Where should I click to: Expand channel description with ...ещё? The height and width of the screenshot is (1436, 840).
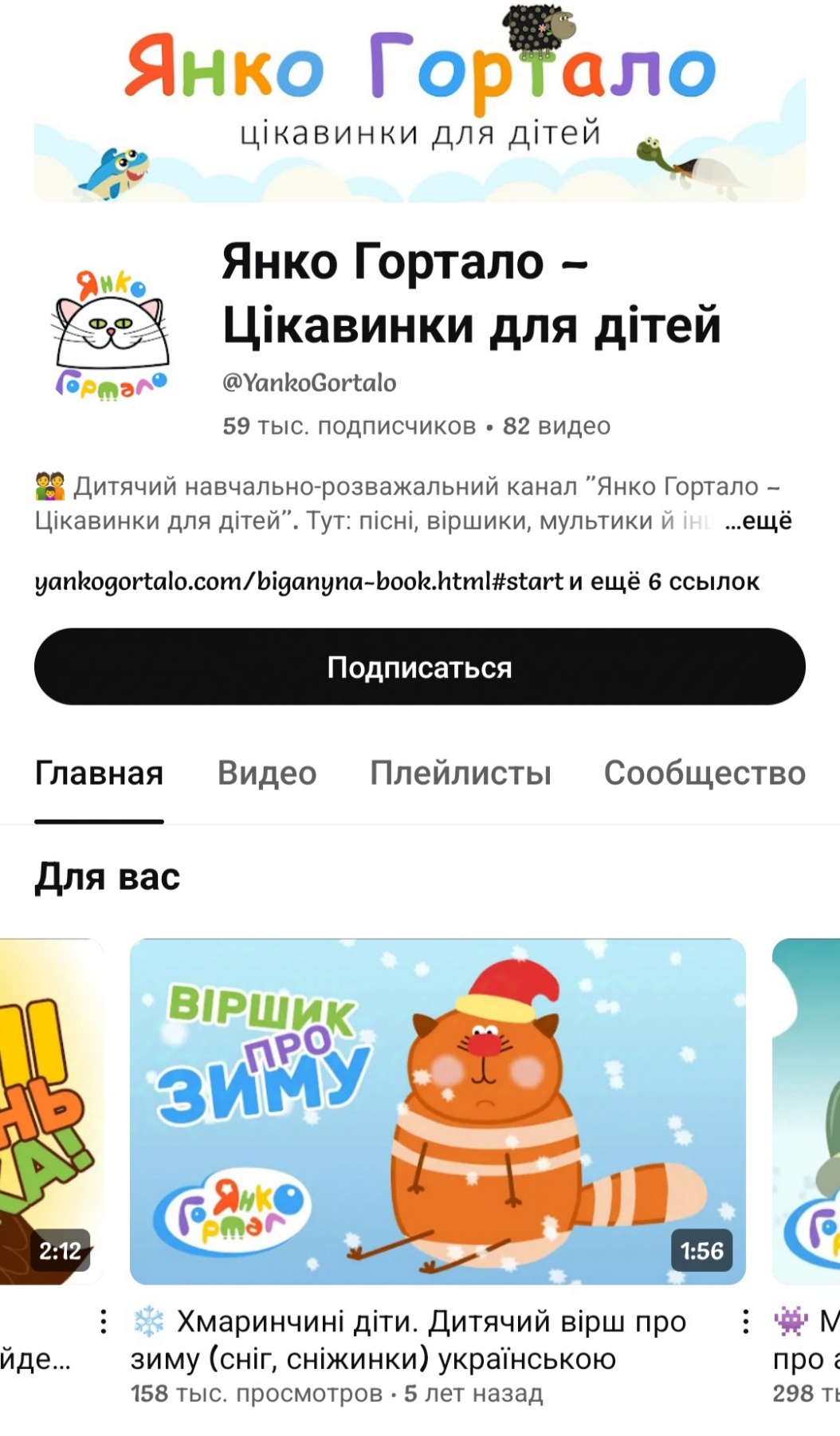pos(758,521)
